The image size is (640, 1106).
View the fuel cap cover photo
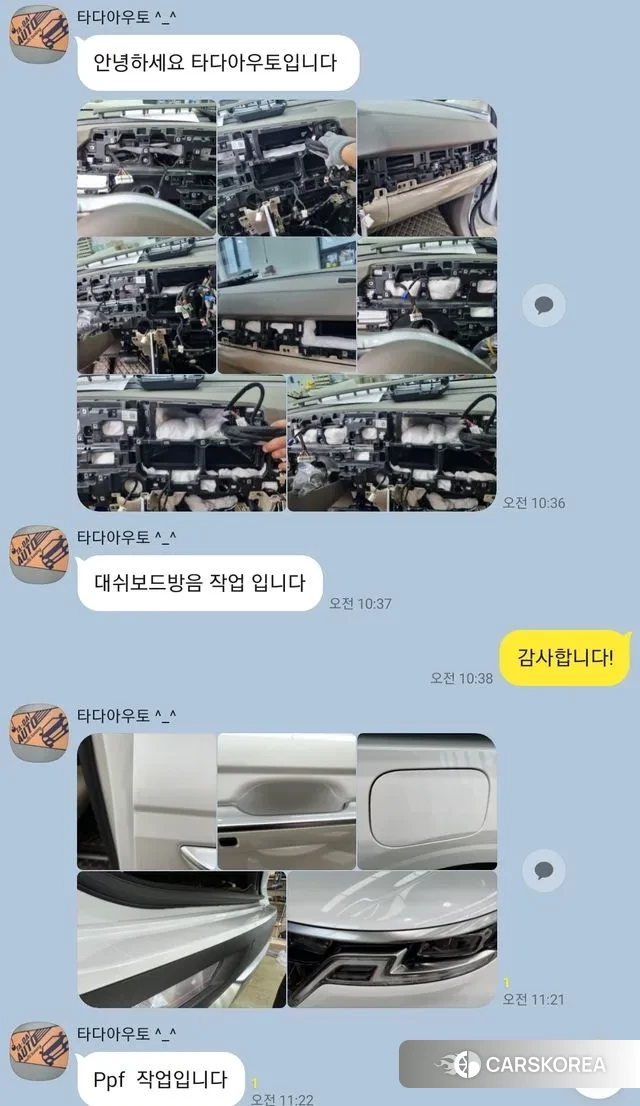(427, 801)
